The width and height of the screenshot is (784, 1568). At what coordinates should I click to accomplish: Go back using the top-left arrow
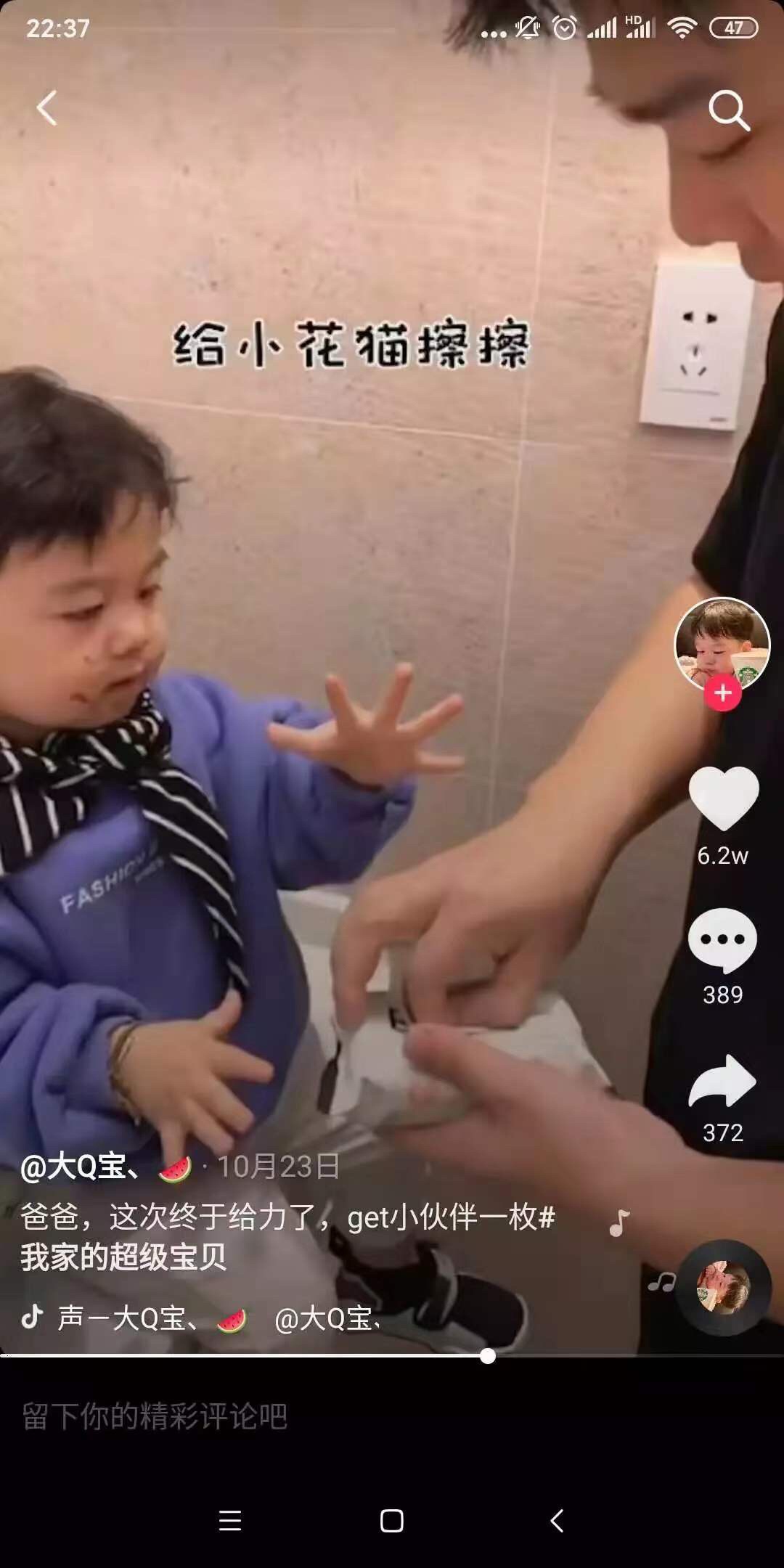point(47,108)
